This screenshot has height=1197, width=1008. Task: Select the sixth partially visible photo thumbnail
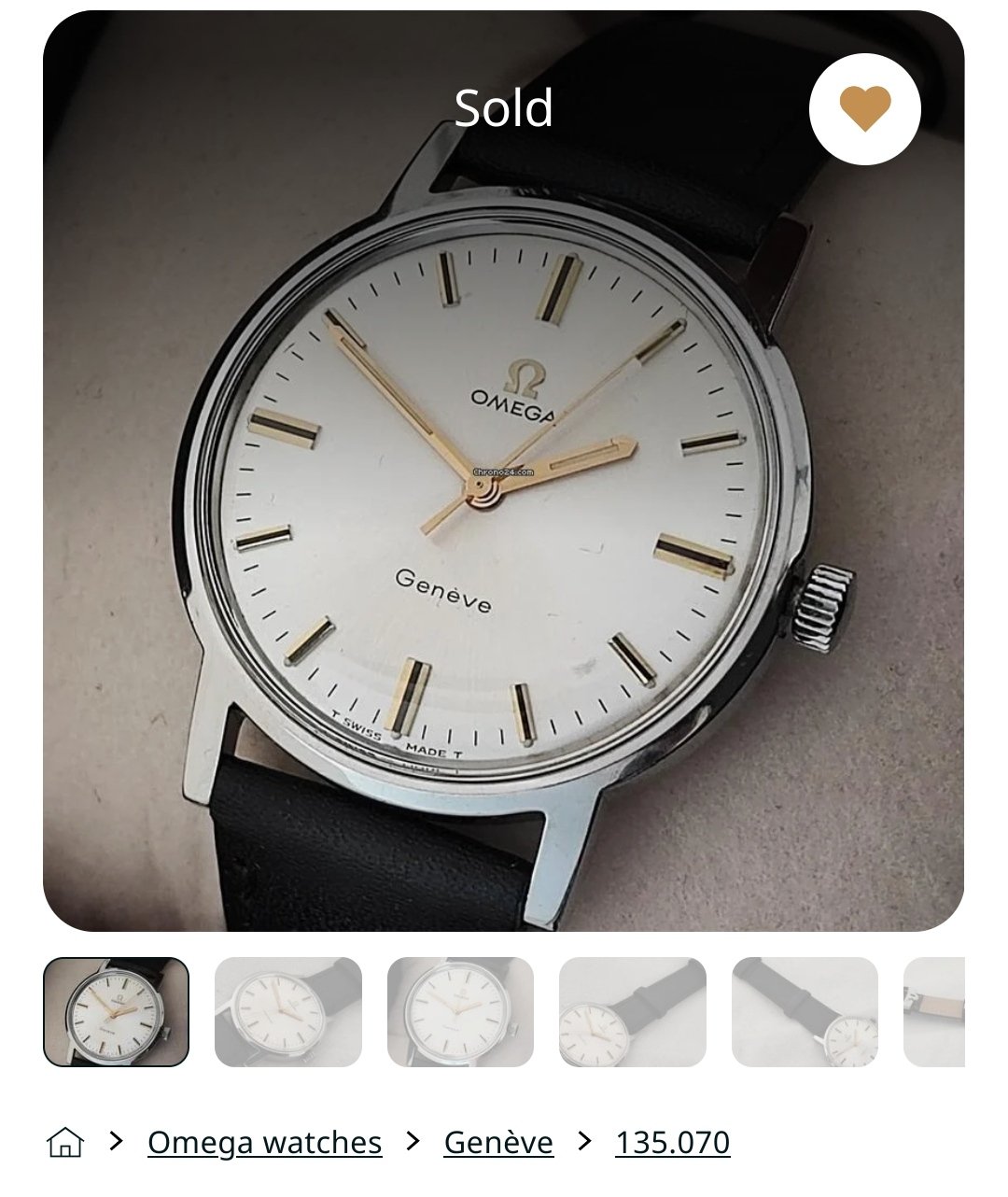pyautogui.click(x=934, y=1012)
